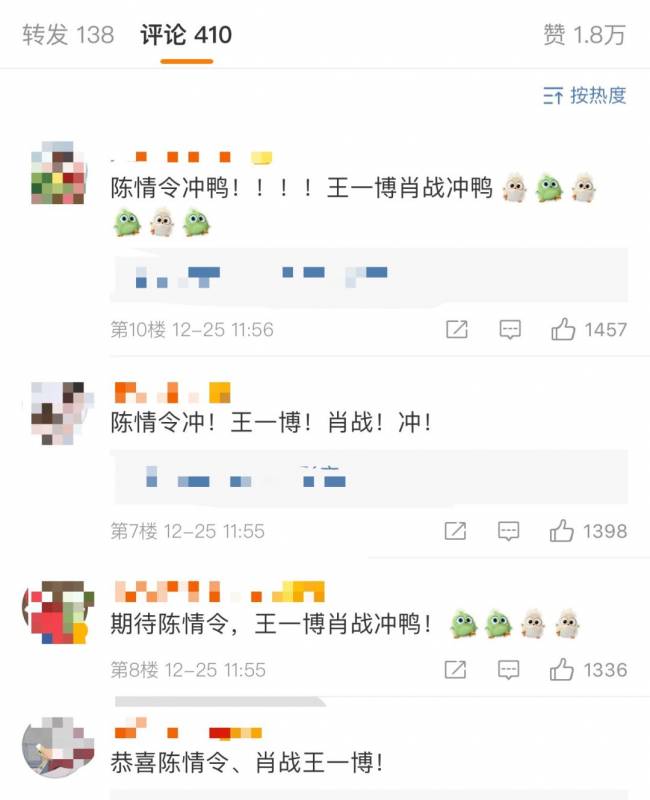Reply to the 第7楼 comment
The height and width of the screenshot is (800, 650).
(509, 531)
